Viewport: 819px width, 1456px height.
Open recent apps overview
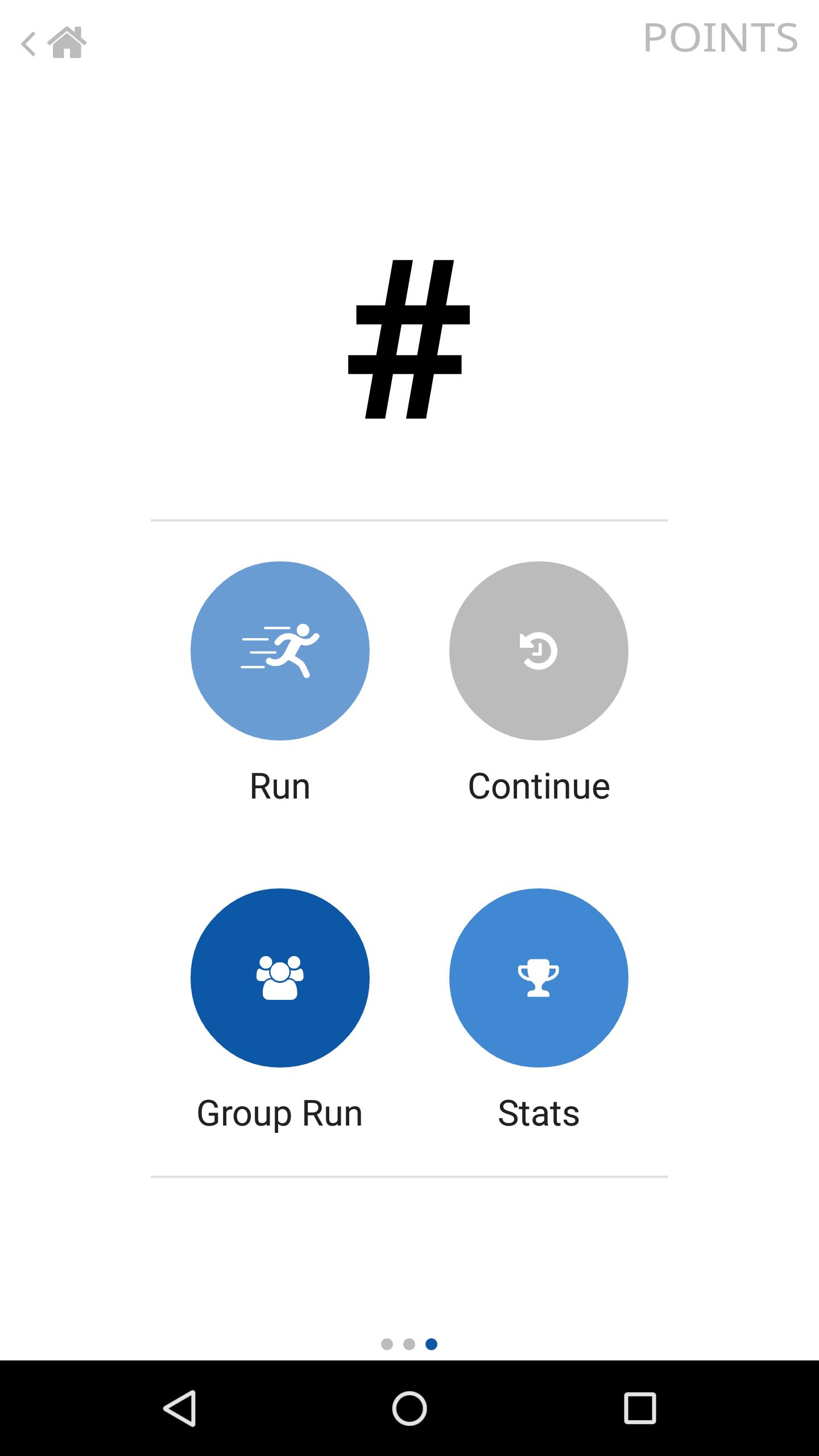[x=640, y=1408]
